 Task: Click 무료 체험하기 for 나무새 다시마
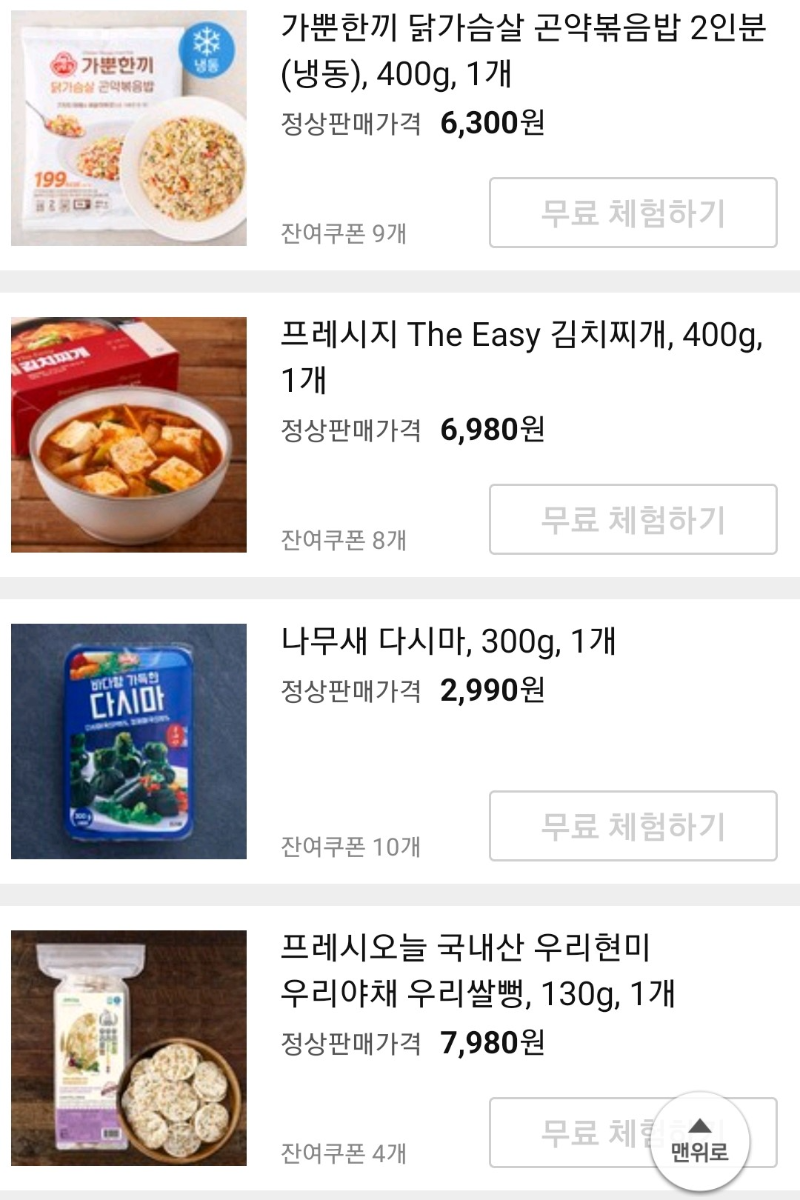click(633, 825)
